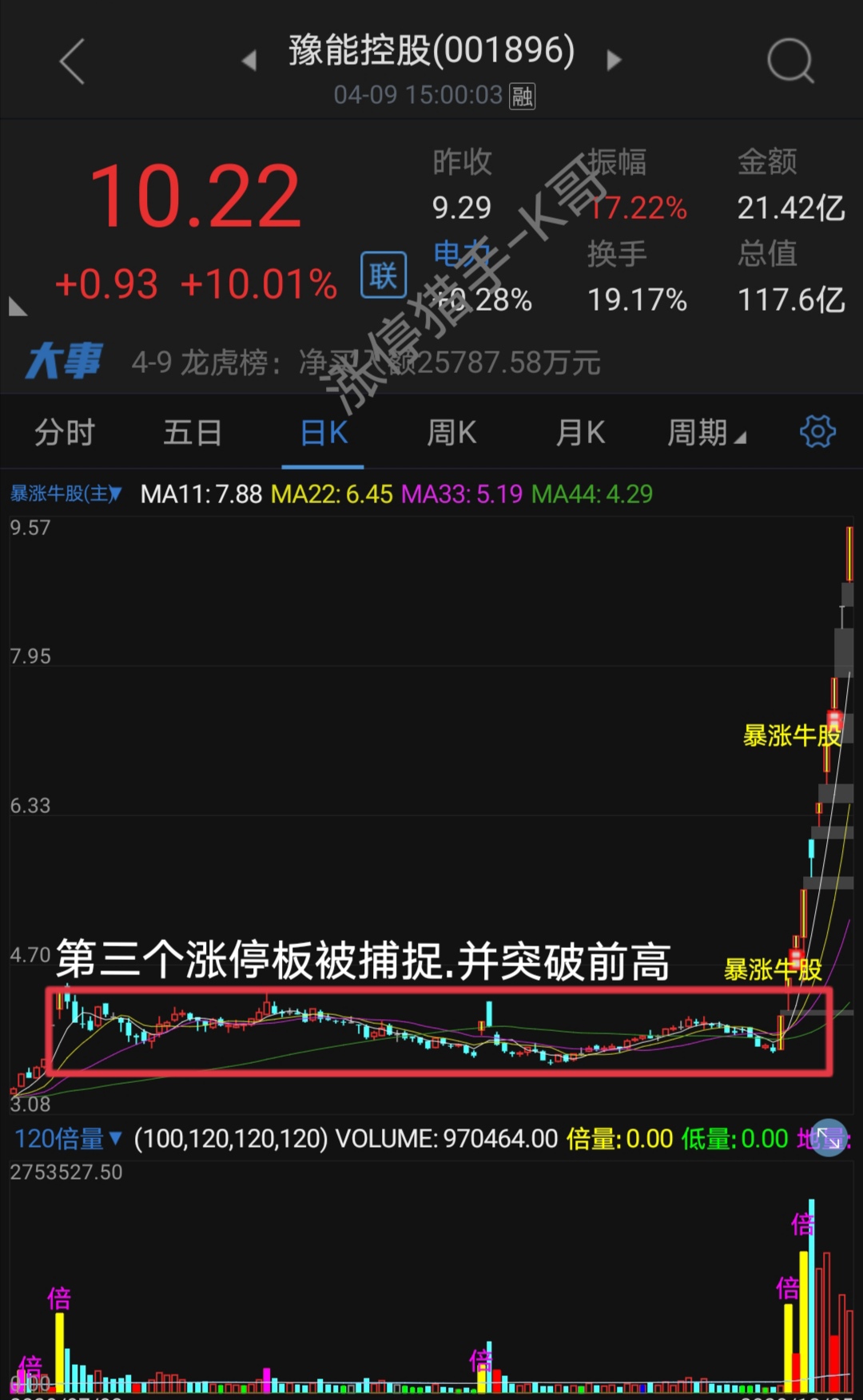Open chart settings gear

817,432
